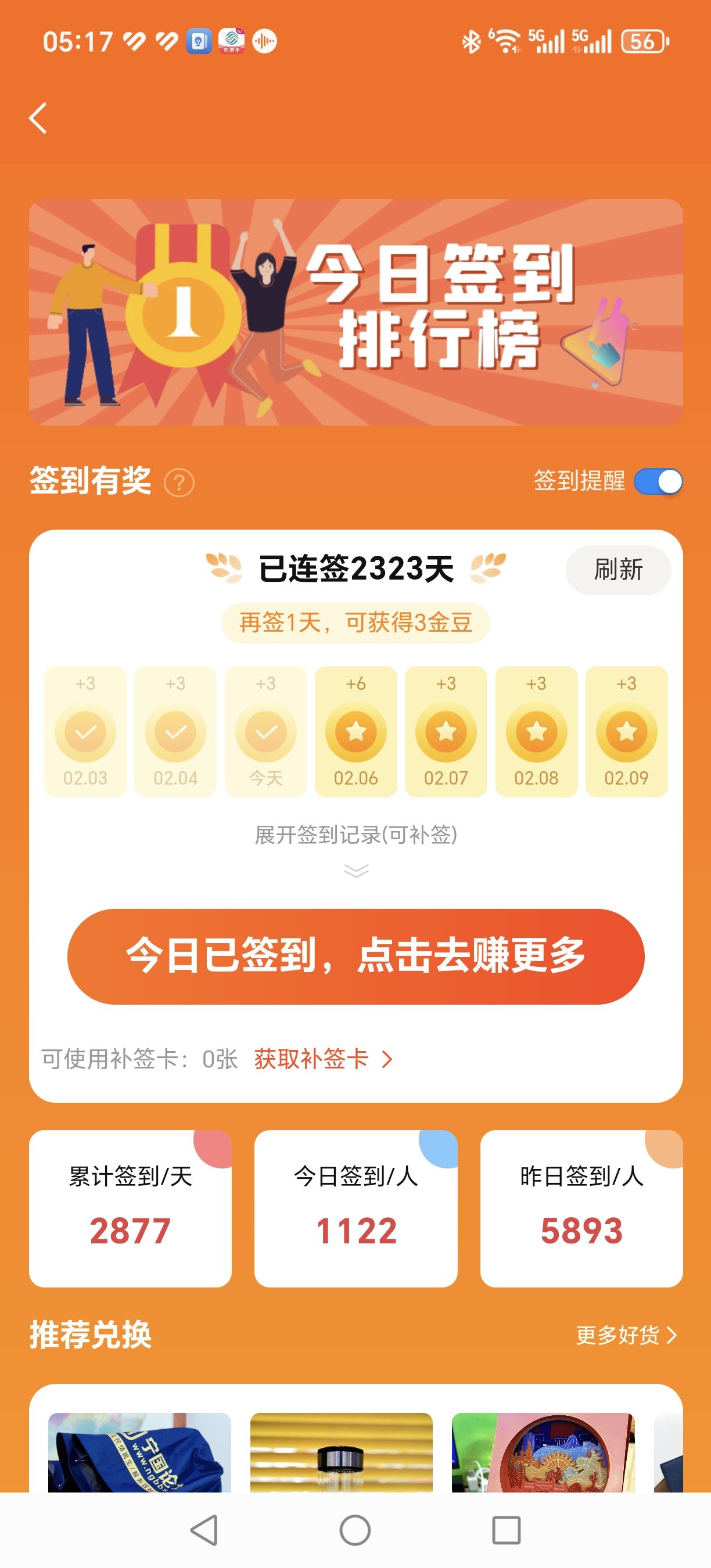Open the 获取补签卡 link
711x1568 pixels.
pos(322,1059)
